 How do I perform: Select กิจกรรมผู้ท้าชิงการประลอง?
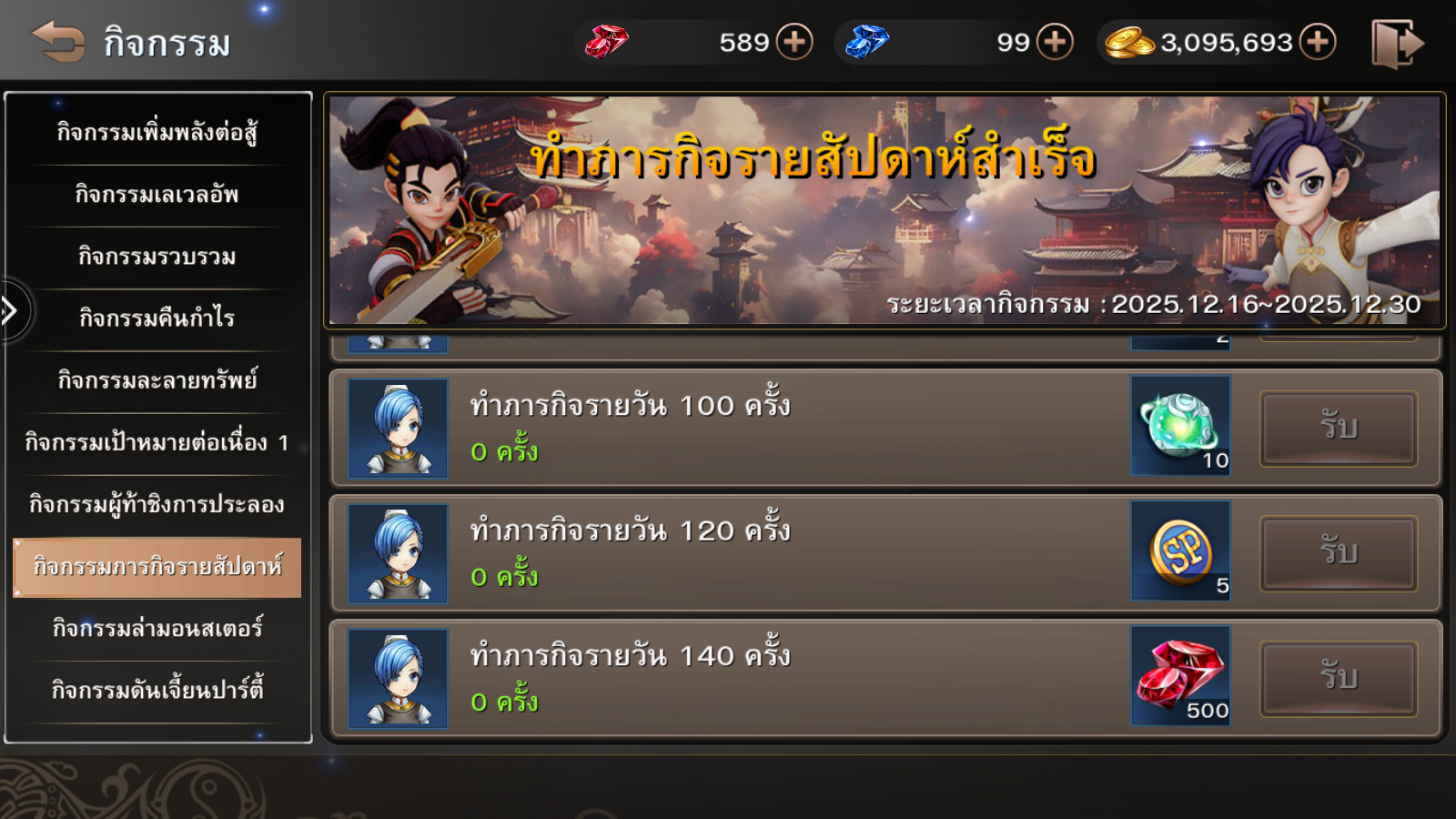point(157,504)
